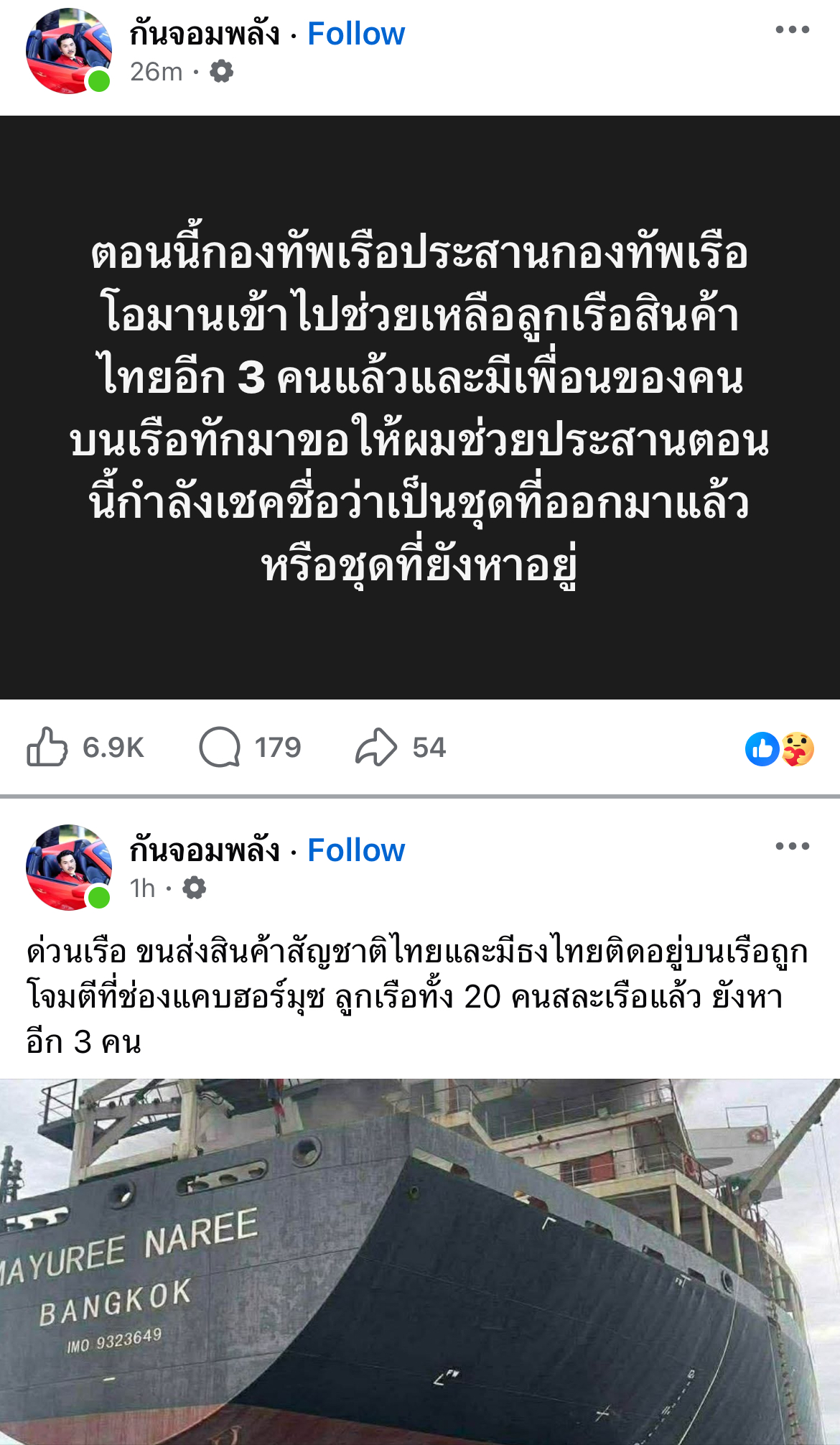Open the dark background text post
The height and width of the screenshot is (1445, 840).
click(x=420, y=407)
